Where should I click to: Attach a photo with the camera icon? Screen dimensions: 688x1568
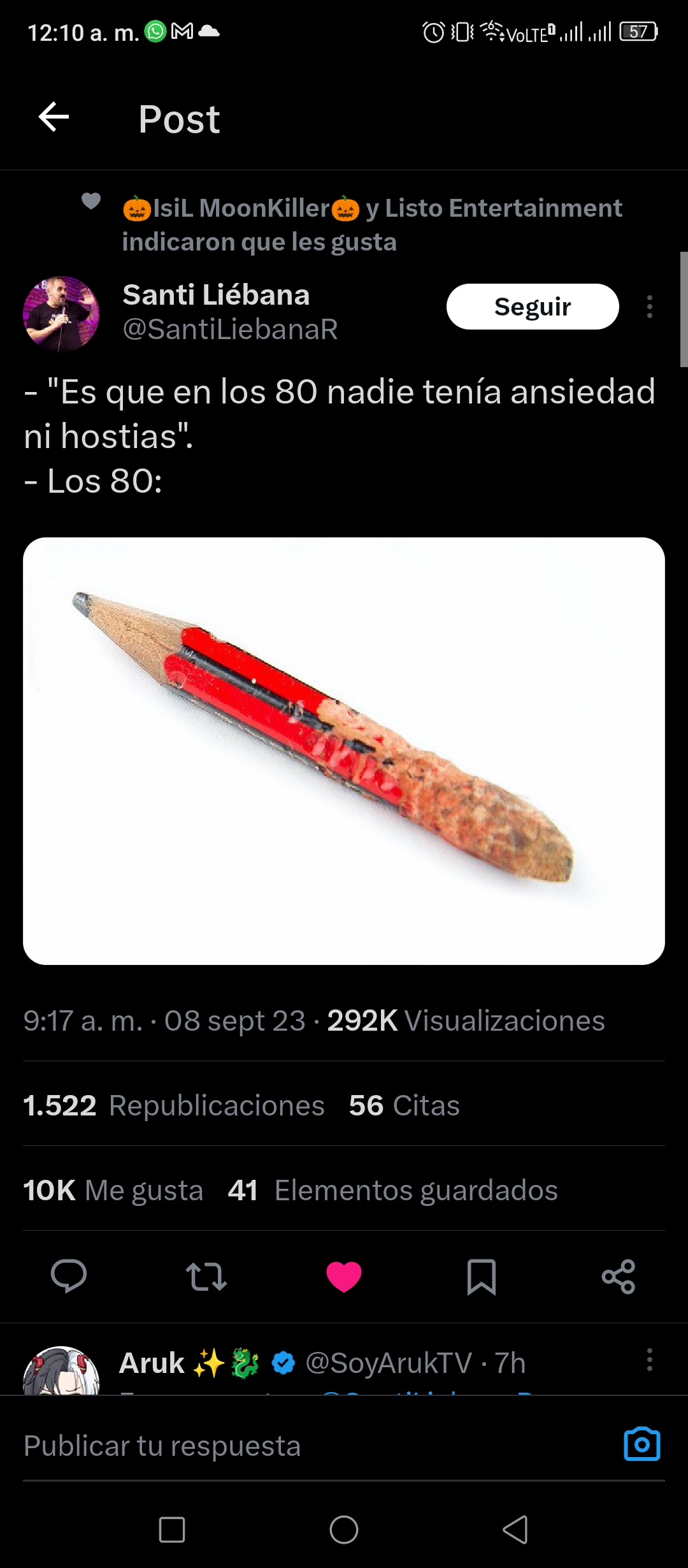click(642, 1444)
